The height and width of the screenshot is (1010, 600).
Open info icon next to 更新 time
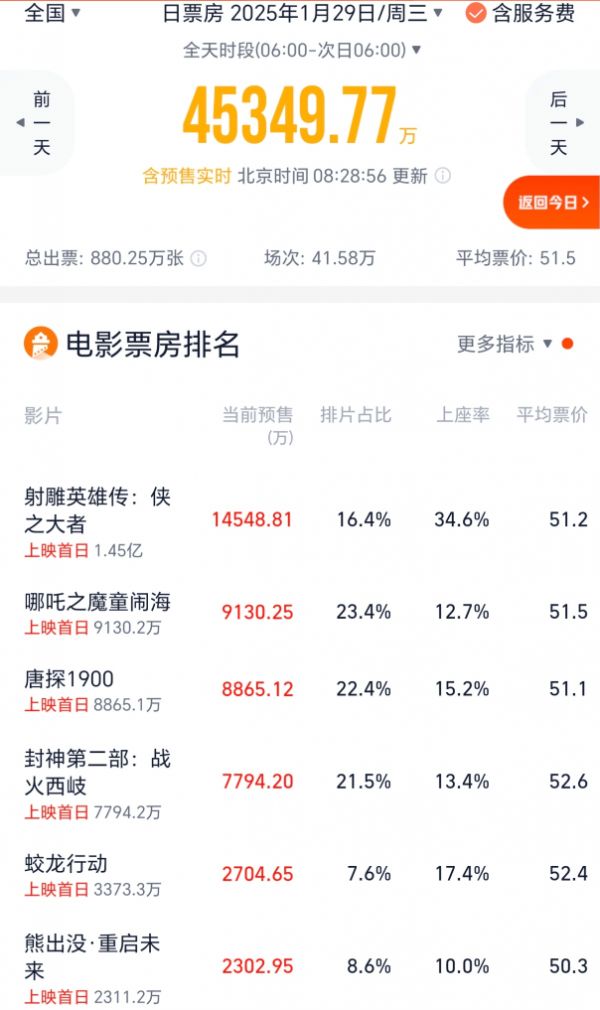(x=443, y=176)
